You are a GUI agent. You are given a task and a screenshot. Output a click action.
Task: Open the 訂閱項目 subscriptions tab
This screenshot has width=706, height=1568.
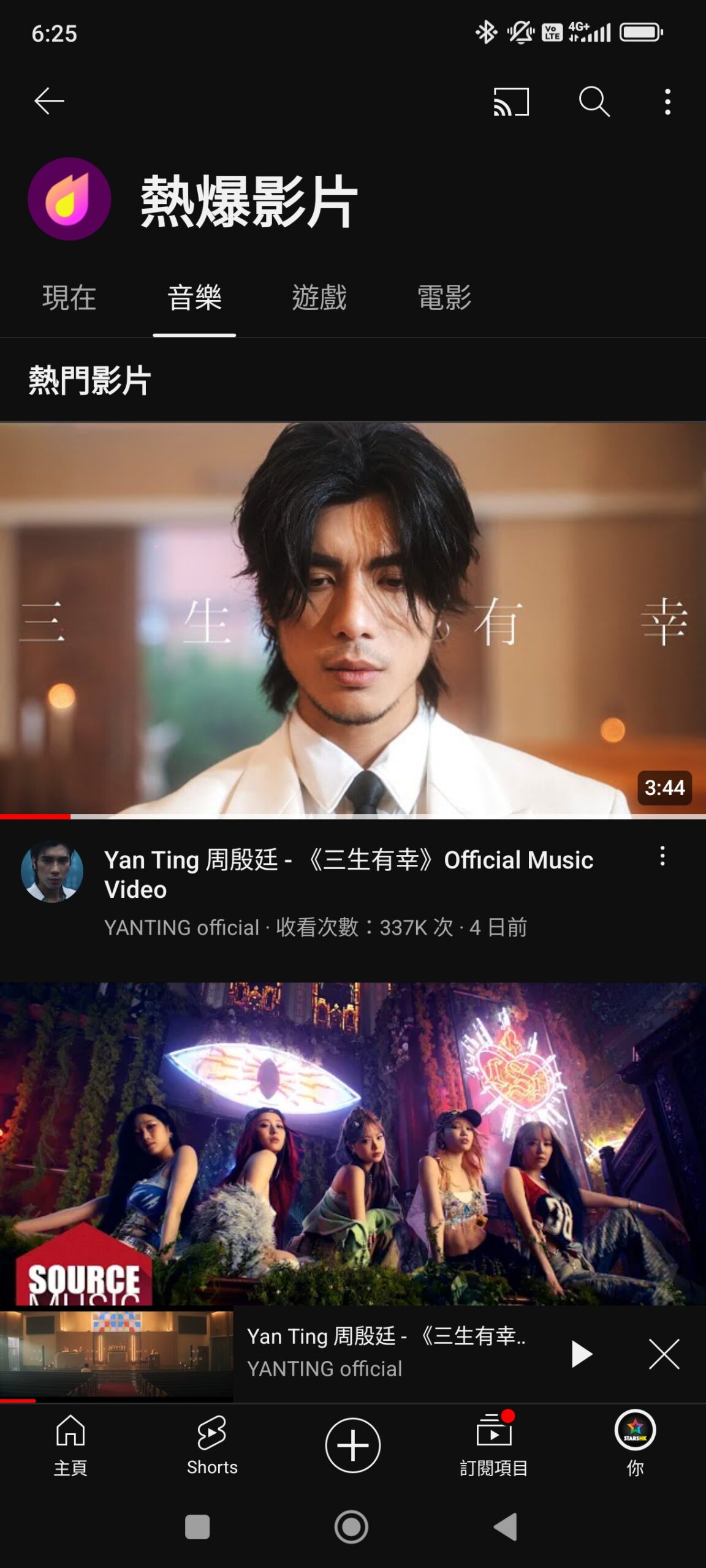[494, 1445]
